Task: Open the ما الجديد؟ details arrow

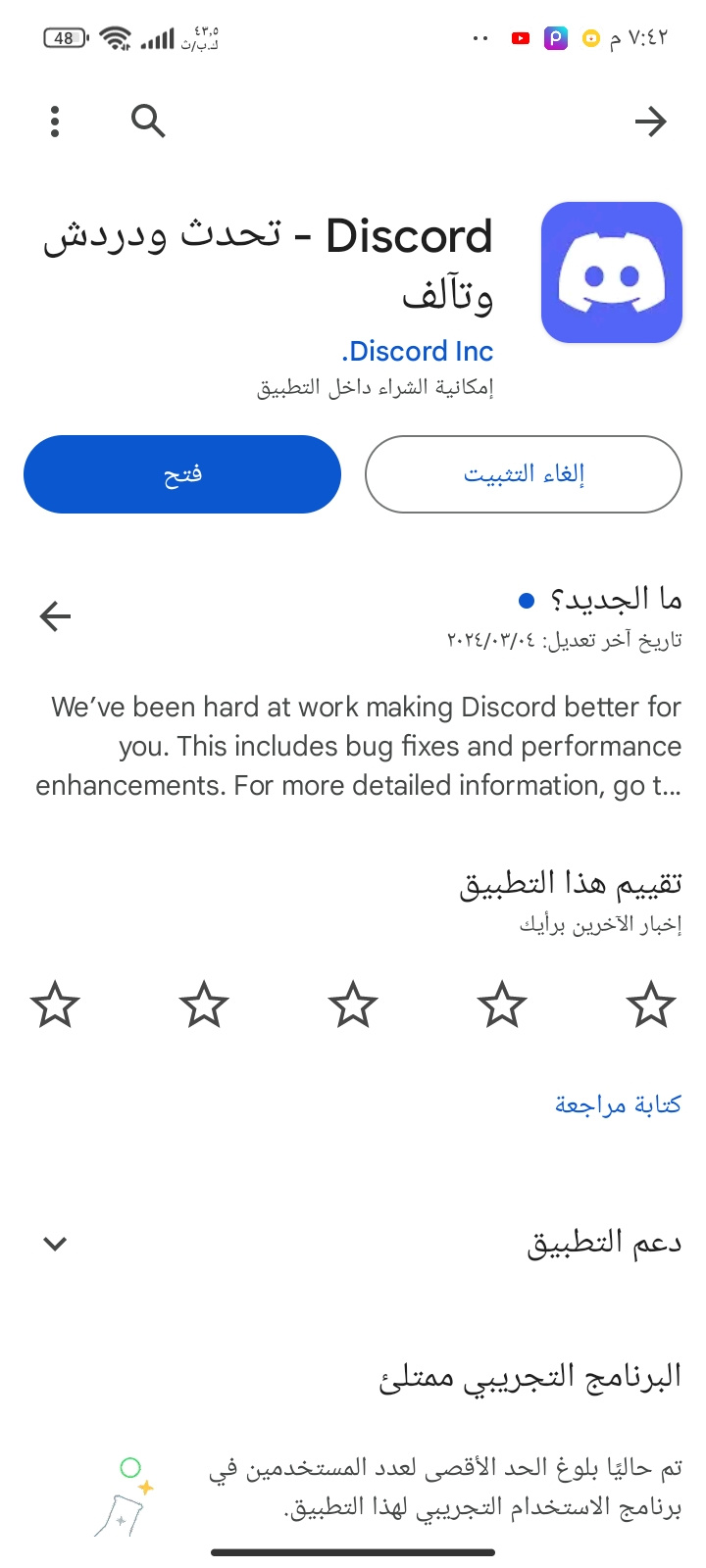Action: 55,616
